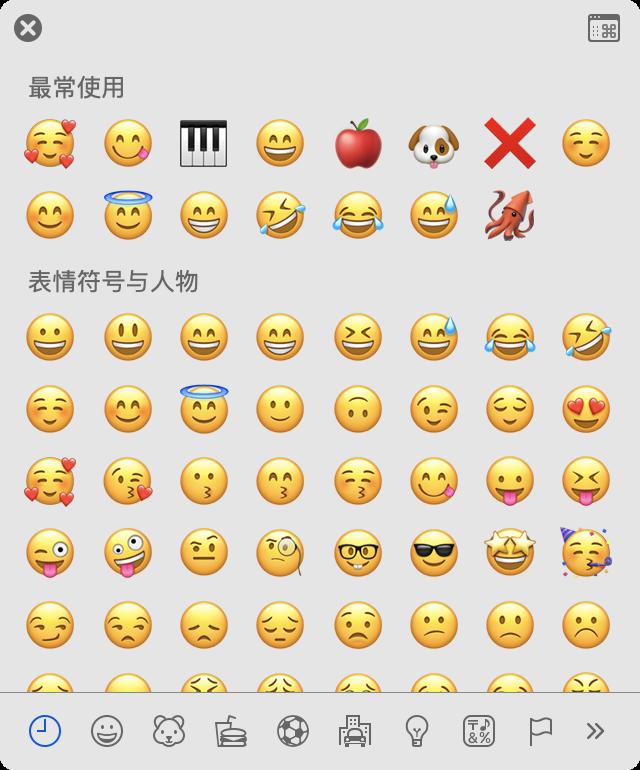640x770 pixels.
Task: Insert the red cross mark emoji
Action: pos(510,144)
